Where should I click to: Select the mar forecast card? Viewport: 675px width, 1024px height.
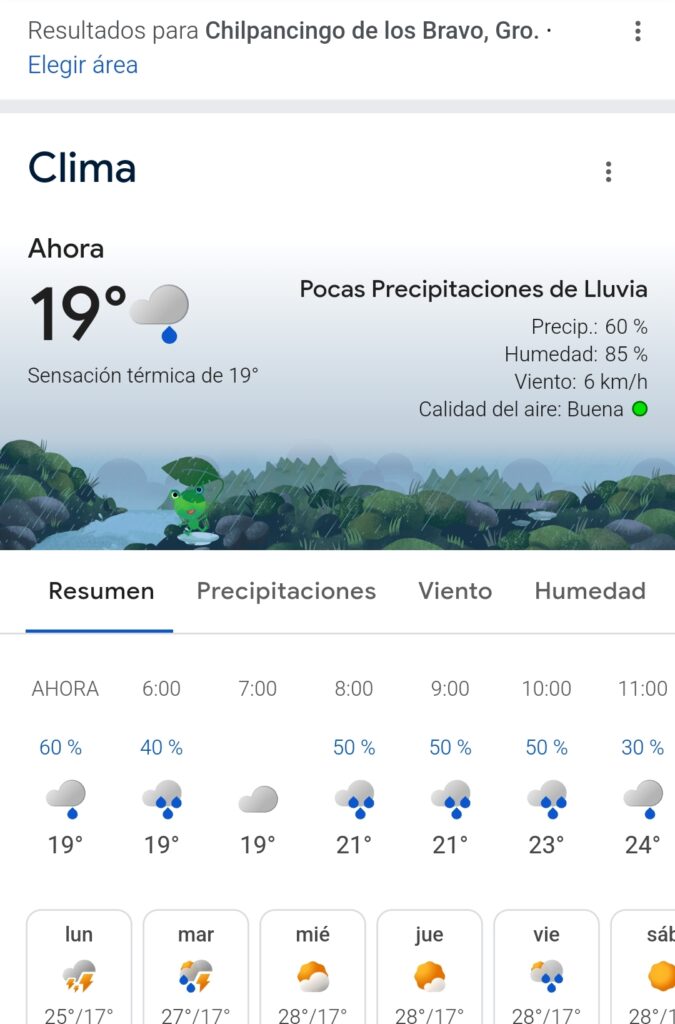pos(196,967)
